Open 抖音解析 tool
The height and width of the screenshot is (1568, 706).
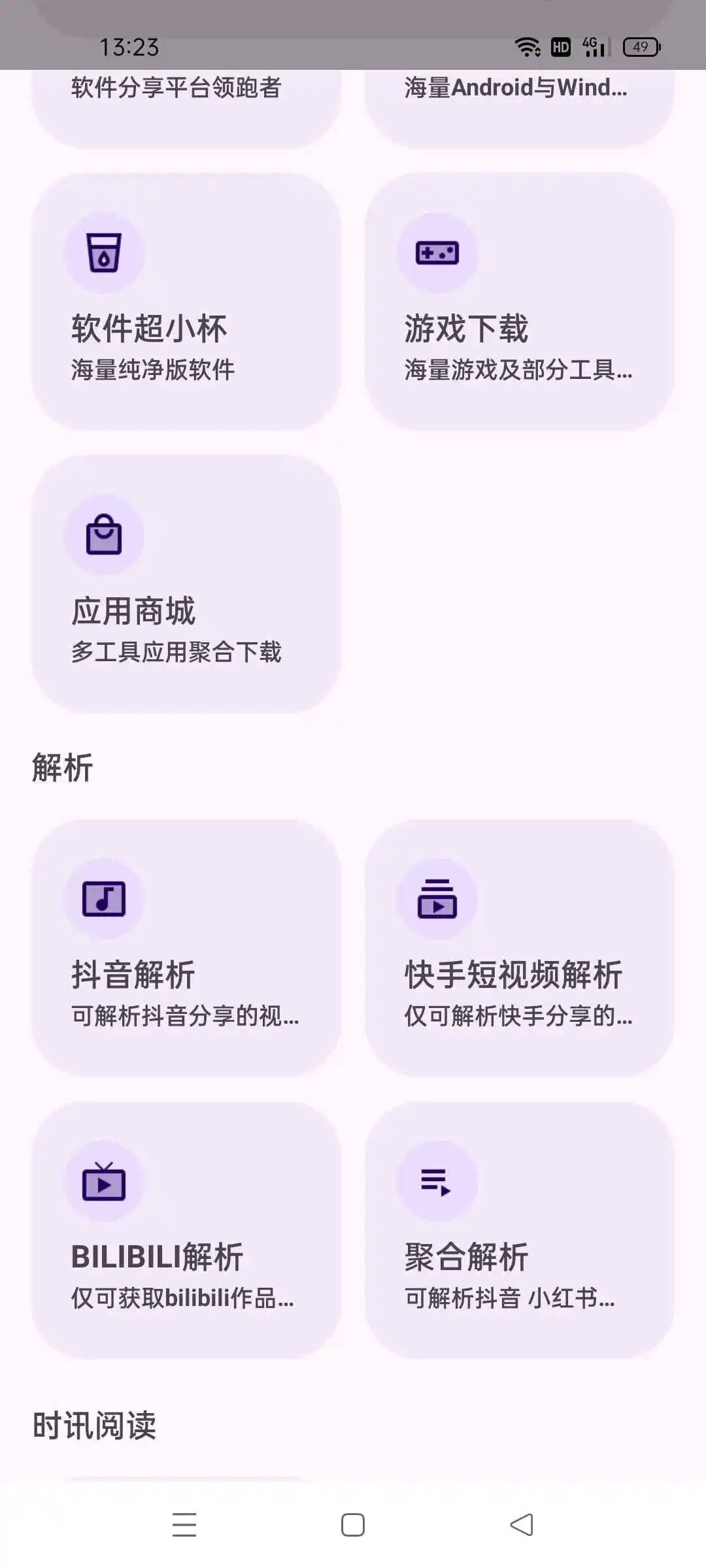[x=186, y=948]
